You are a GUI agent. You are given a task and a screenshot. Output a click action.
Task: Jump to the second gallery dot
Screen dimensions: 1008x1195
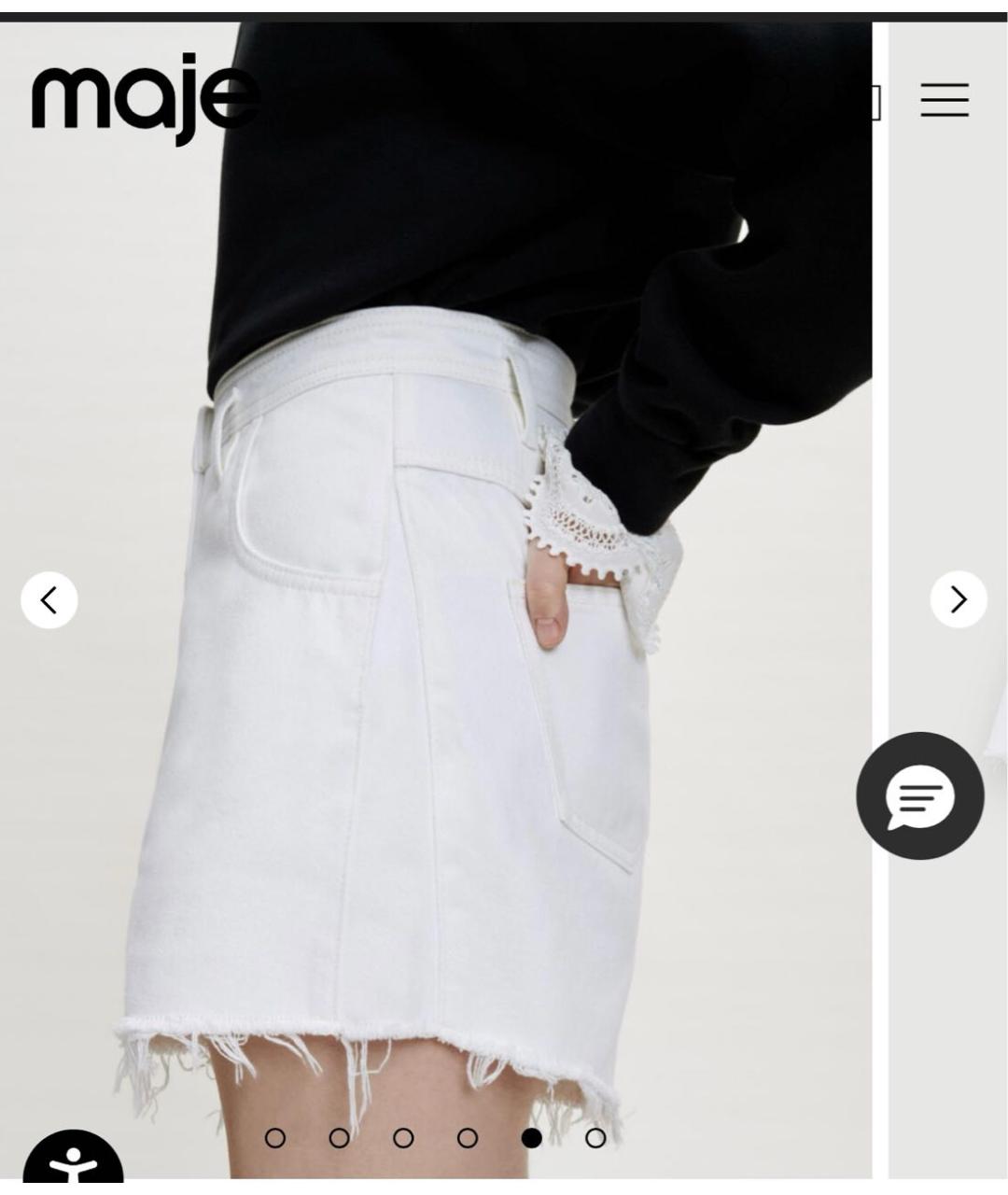click(340, 1138)
